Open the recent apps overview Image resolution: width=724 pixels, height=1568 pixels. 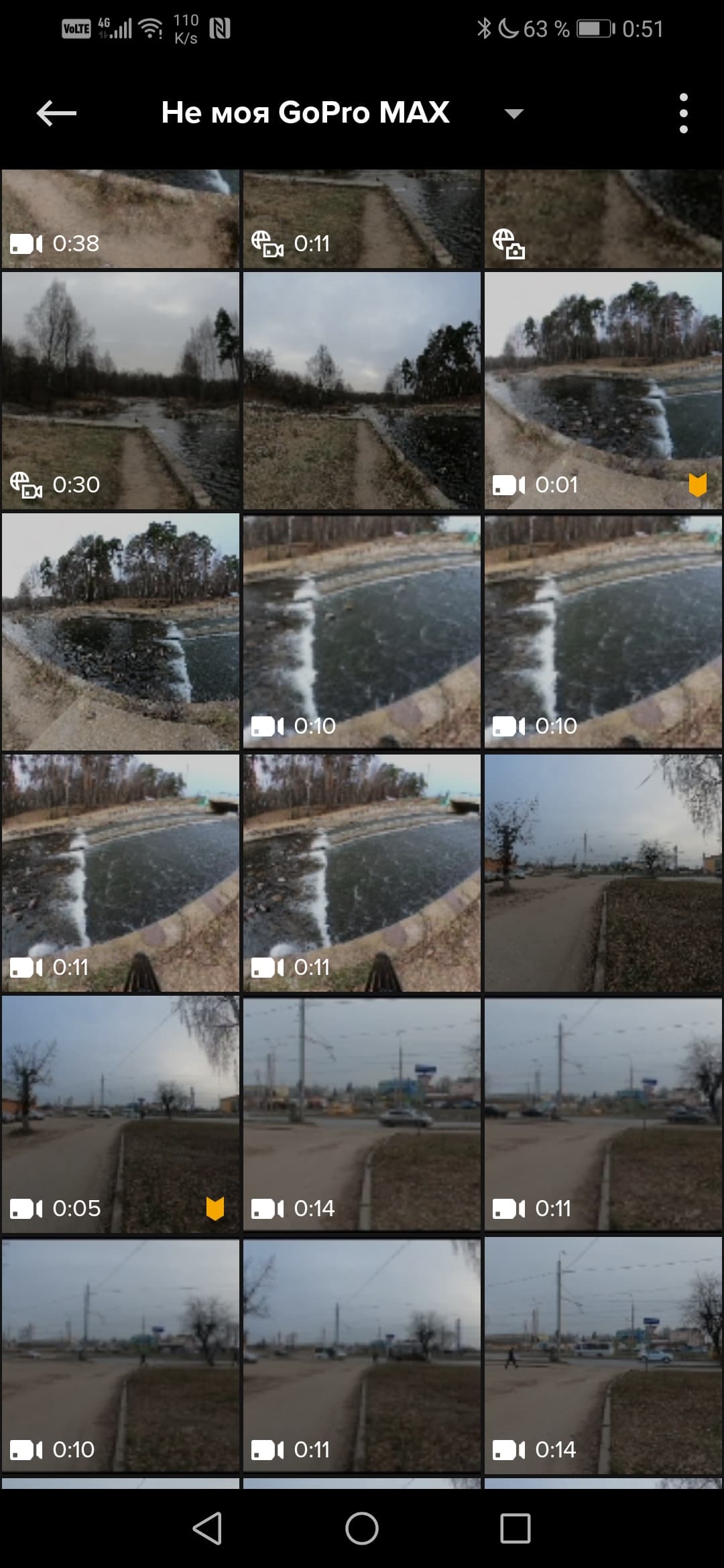click(516, 1529)
